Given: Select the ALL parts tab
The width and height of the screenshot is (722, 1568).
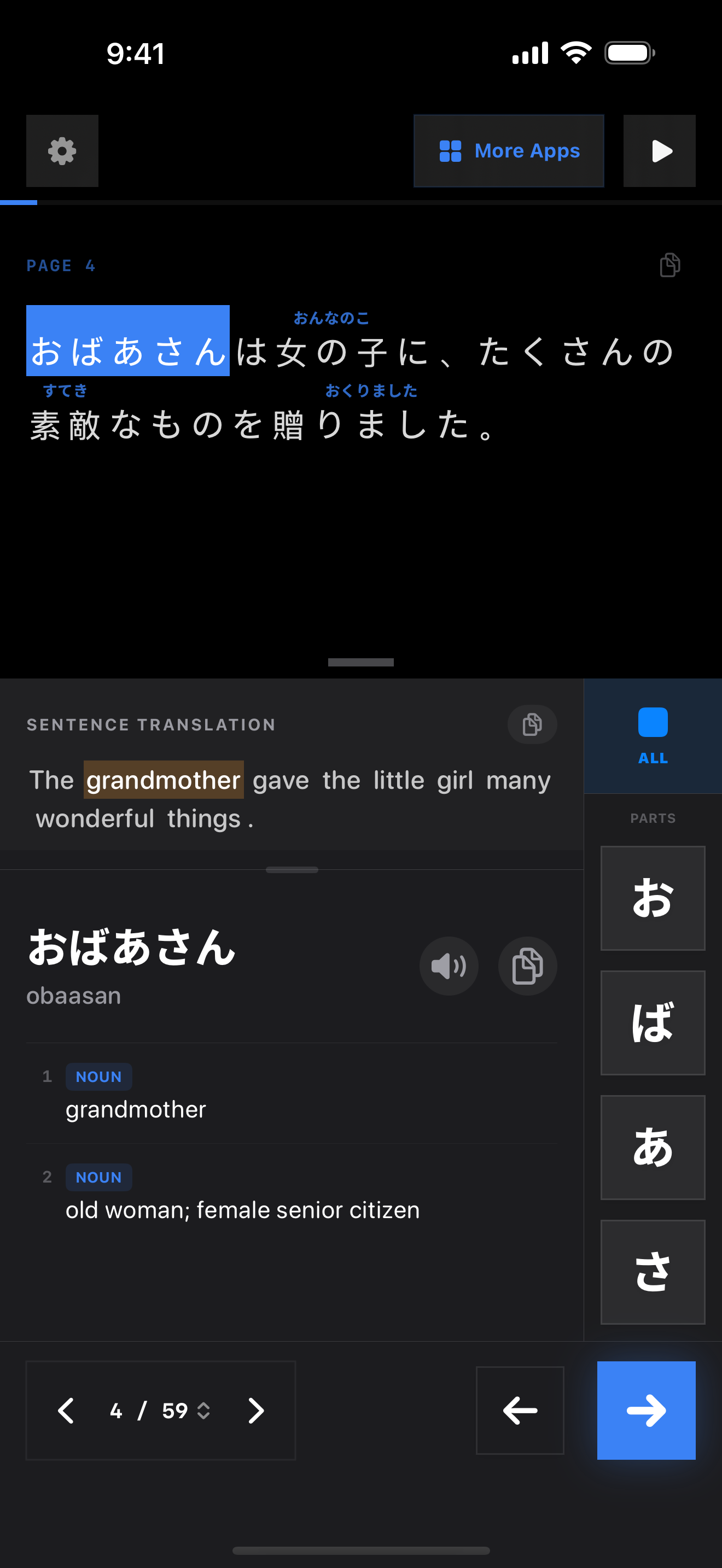Looking at the screenshot, I should (x=653, y=735).
